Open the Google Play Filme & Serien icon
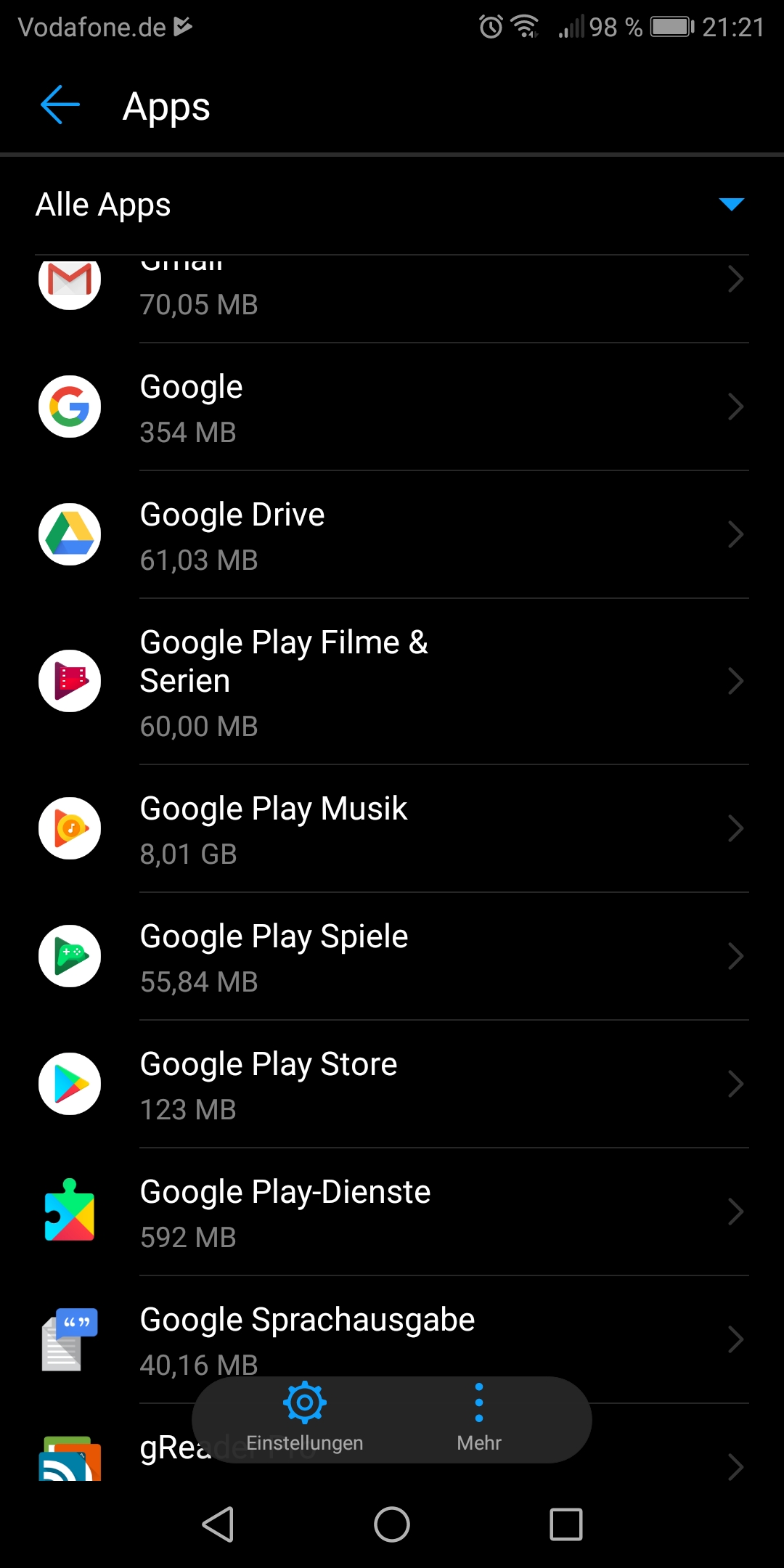This screenshot has width=784, height=1568. (70, 681)
